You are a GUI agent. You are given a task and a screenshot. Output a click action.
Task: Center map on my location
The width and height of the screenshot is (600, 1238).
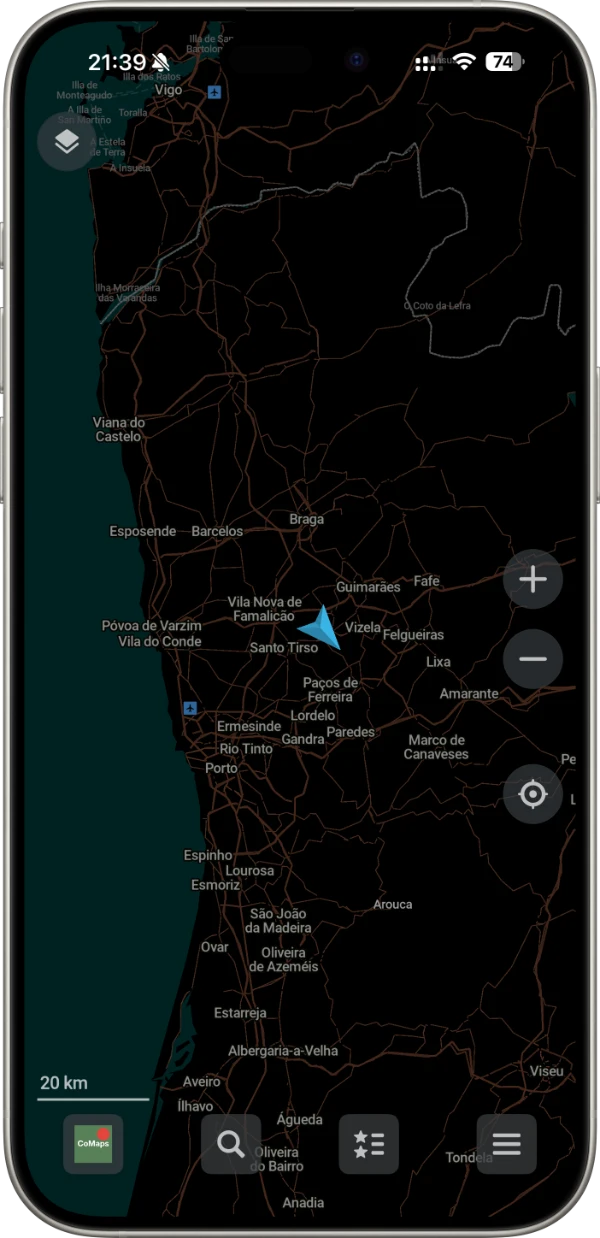pos(533,795)
